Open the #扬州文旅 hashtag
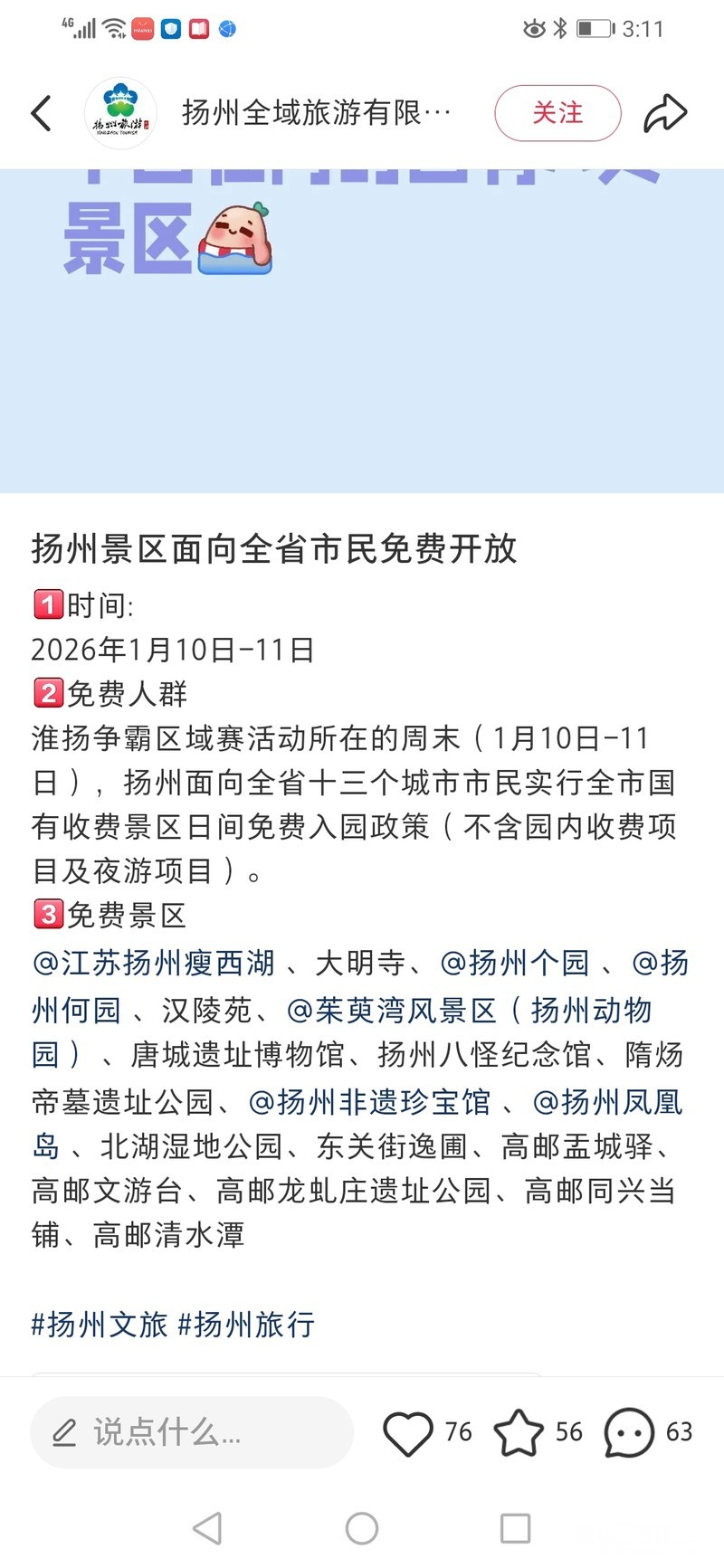The image size is (724, 1568). [x=100, y=1325]
